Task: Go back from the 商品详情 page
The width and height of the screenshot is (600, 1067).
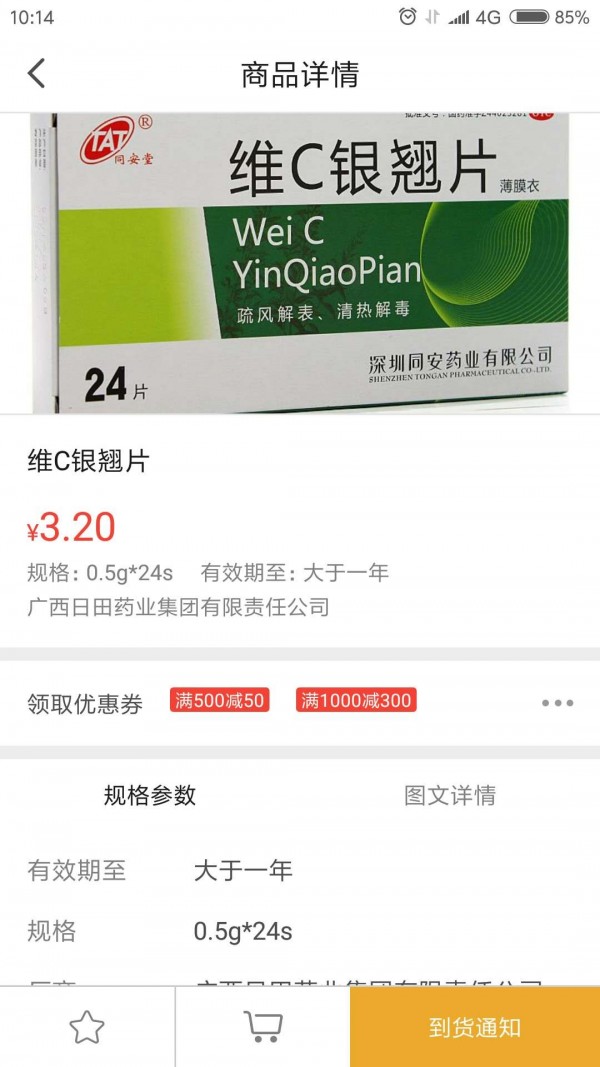Action: [37, 74]
